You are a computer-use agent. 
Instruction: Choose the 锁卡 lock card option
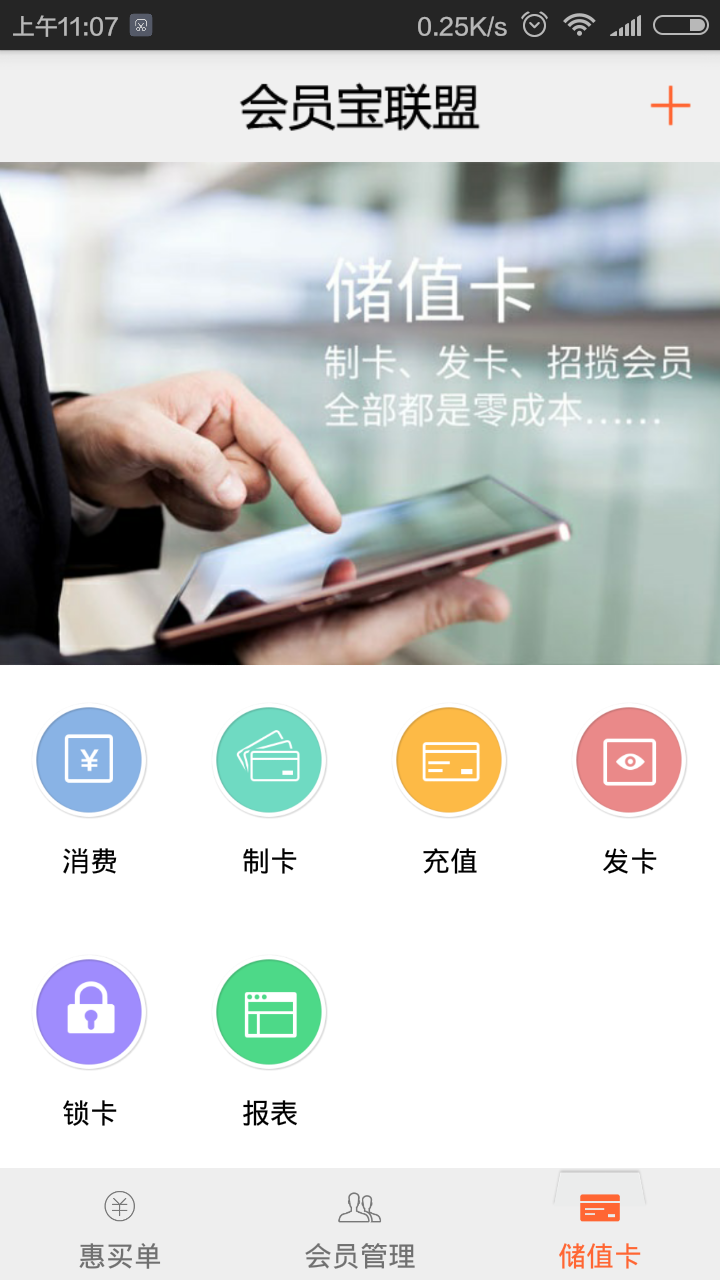pos(90,1013)
